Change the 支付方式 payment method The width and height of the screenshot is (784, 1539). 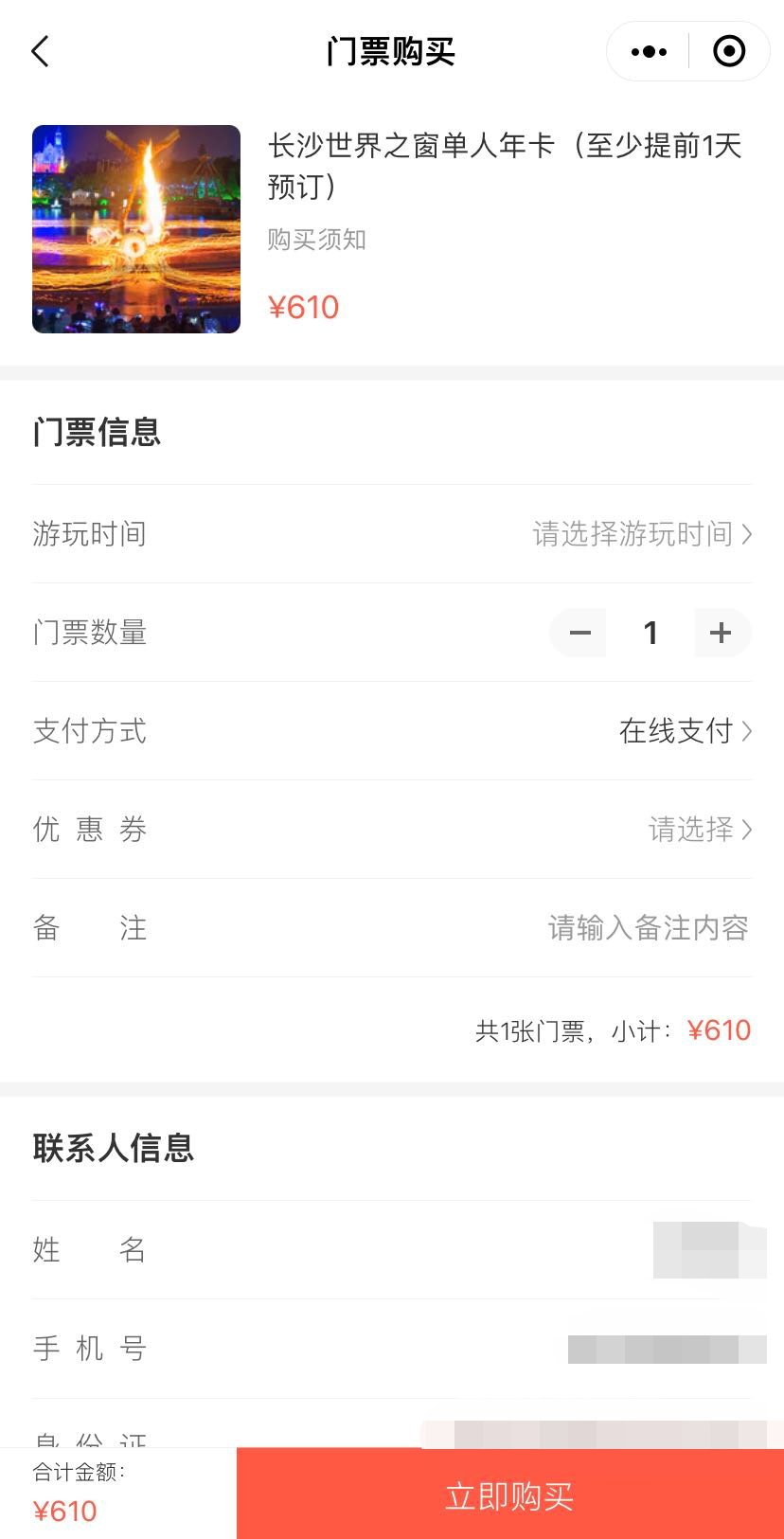coord(685,731)
